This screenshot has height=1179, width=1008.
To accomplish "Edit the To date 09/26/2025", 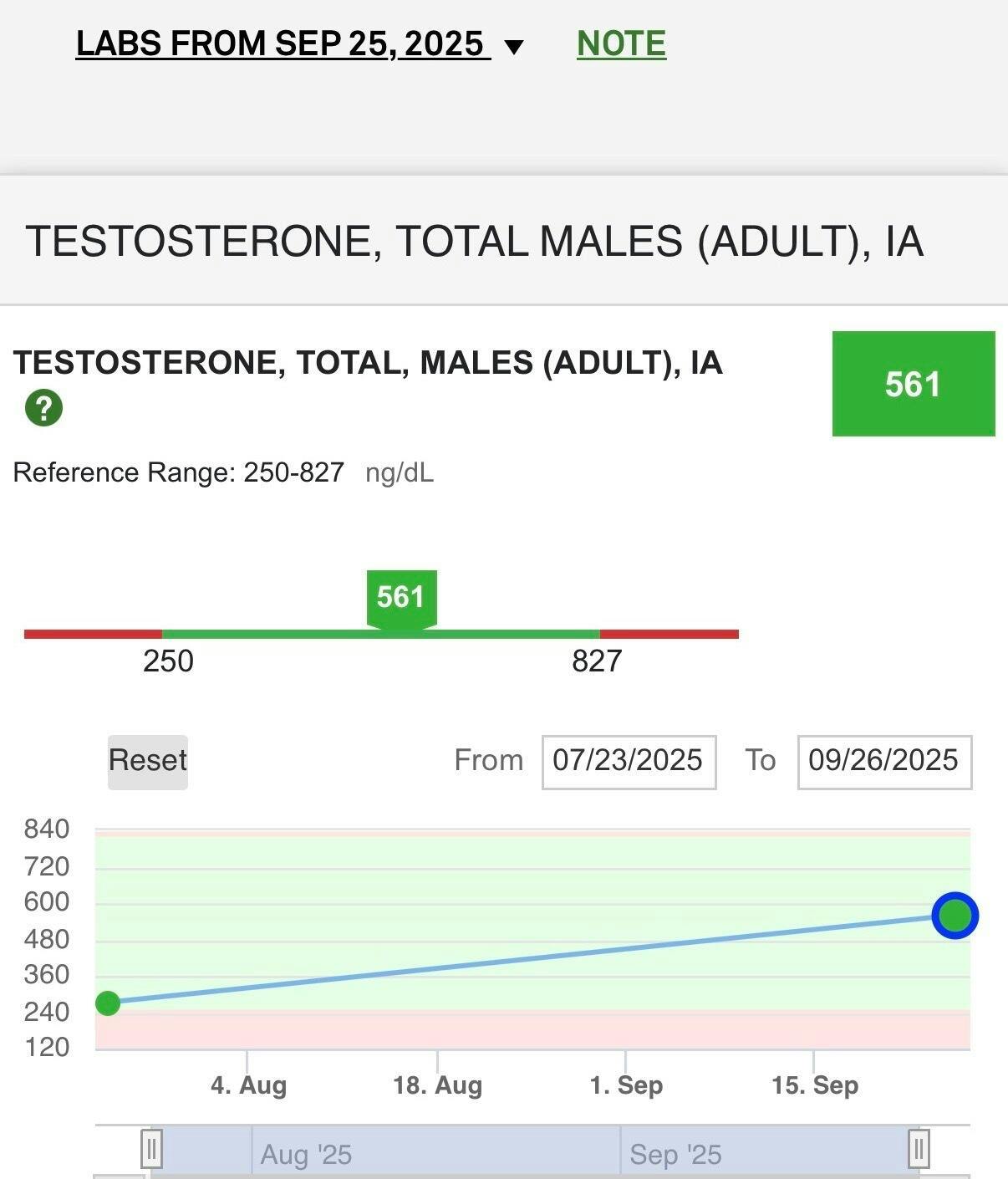I will pyautogui.click(x=884, y=762).
